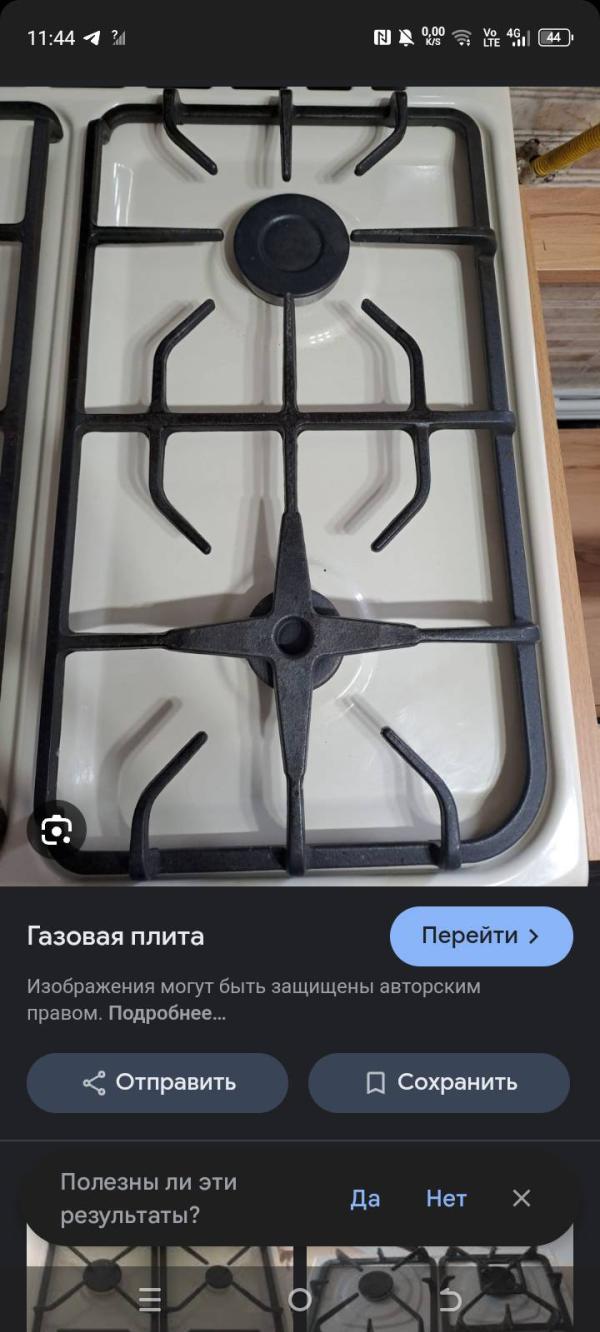Dismiss the feedback prompt
The height and width of the screenshot is (1332, 600).
pyautogui.click(x=521, y=1198)
